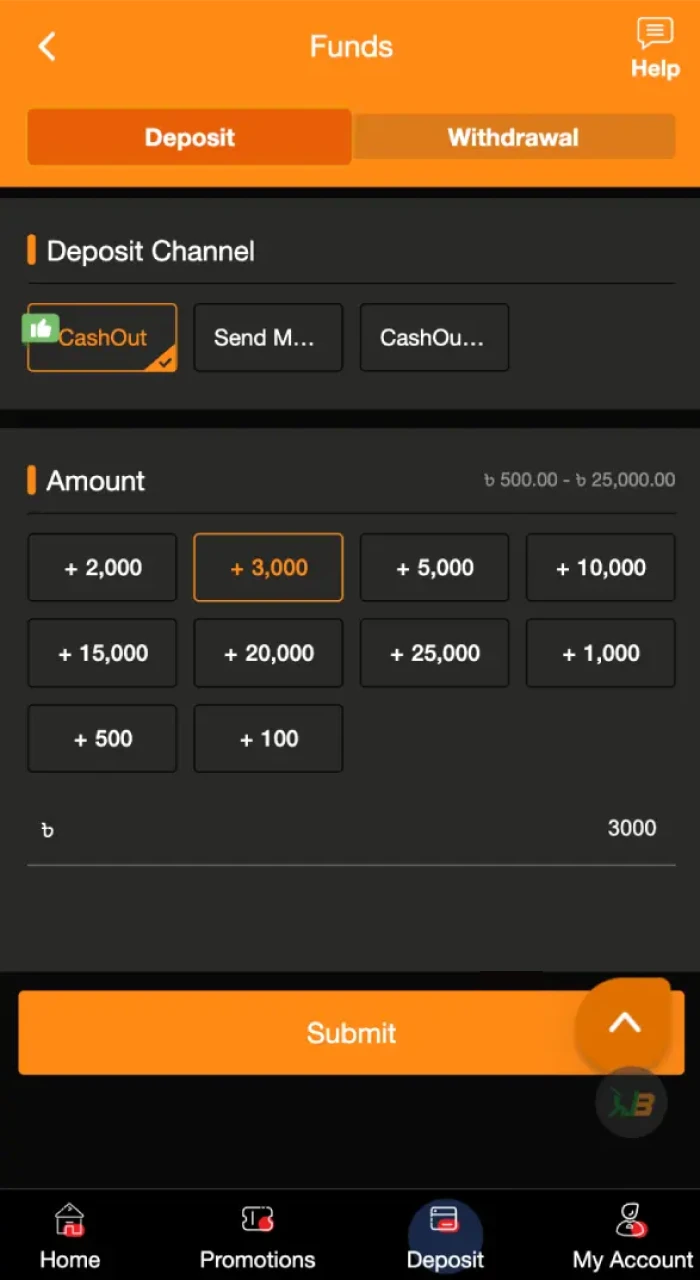Select the Deposit tab

pyautogui.click(x=189, y=137)
